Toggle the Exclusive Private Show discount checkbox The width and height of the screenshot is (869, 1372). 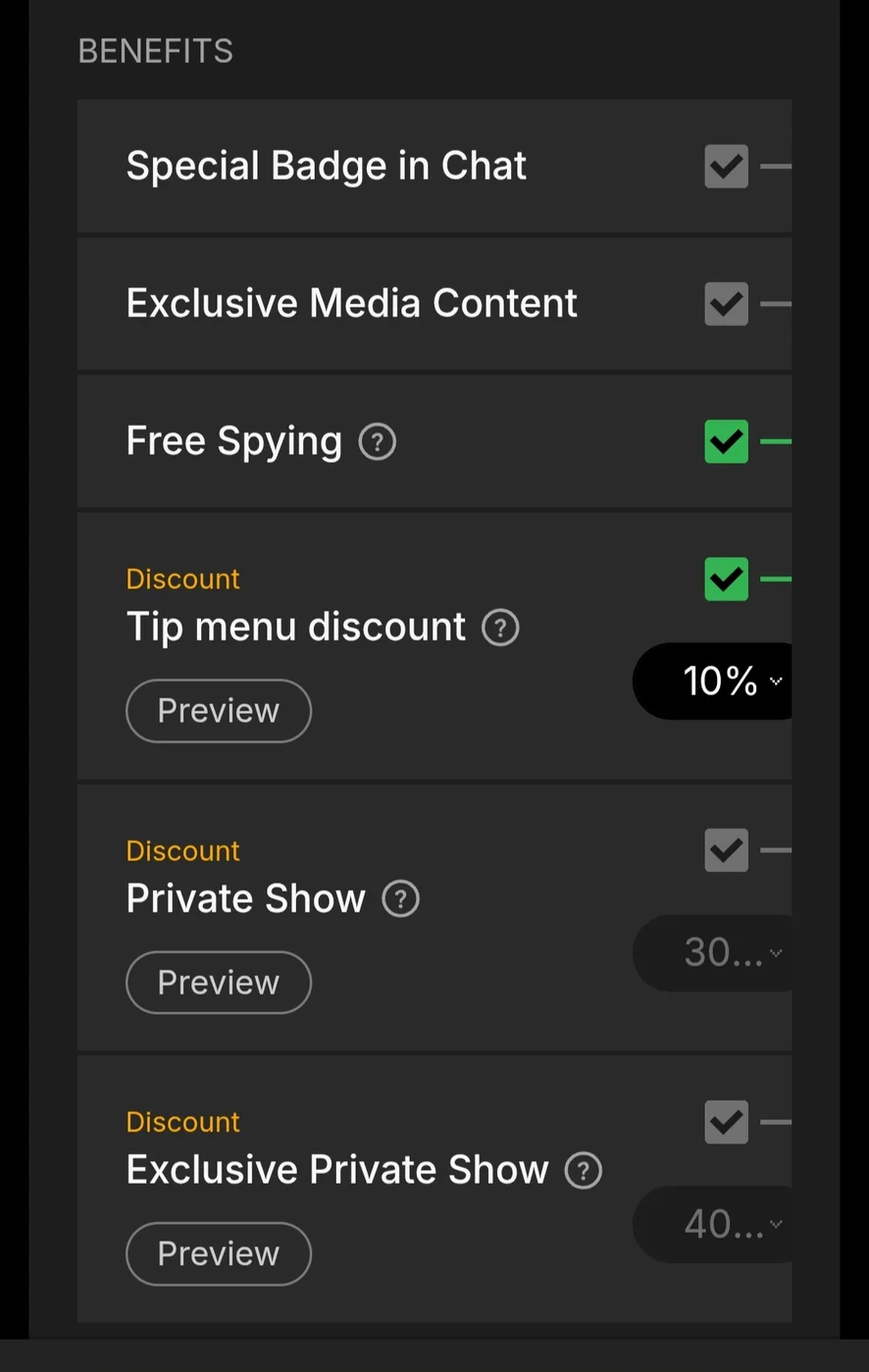(726, 1122)
